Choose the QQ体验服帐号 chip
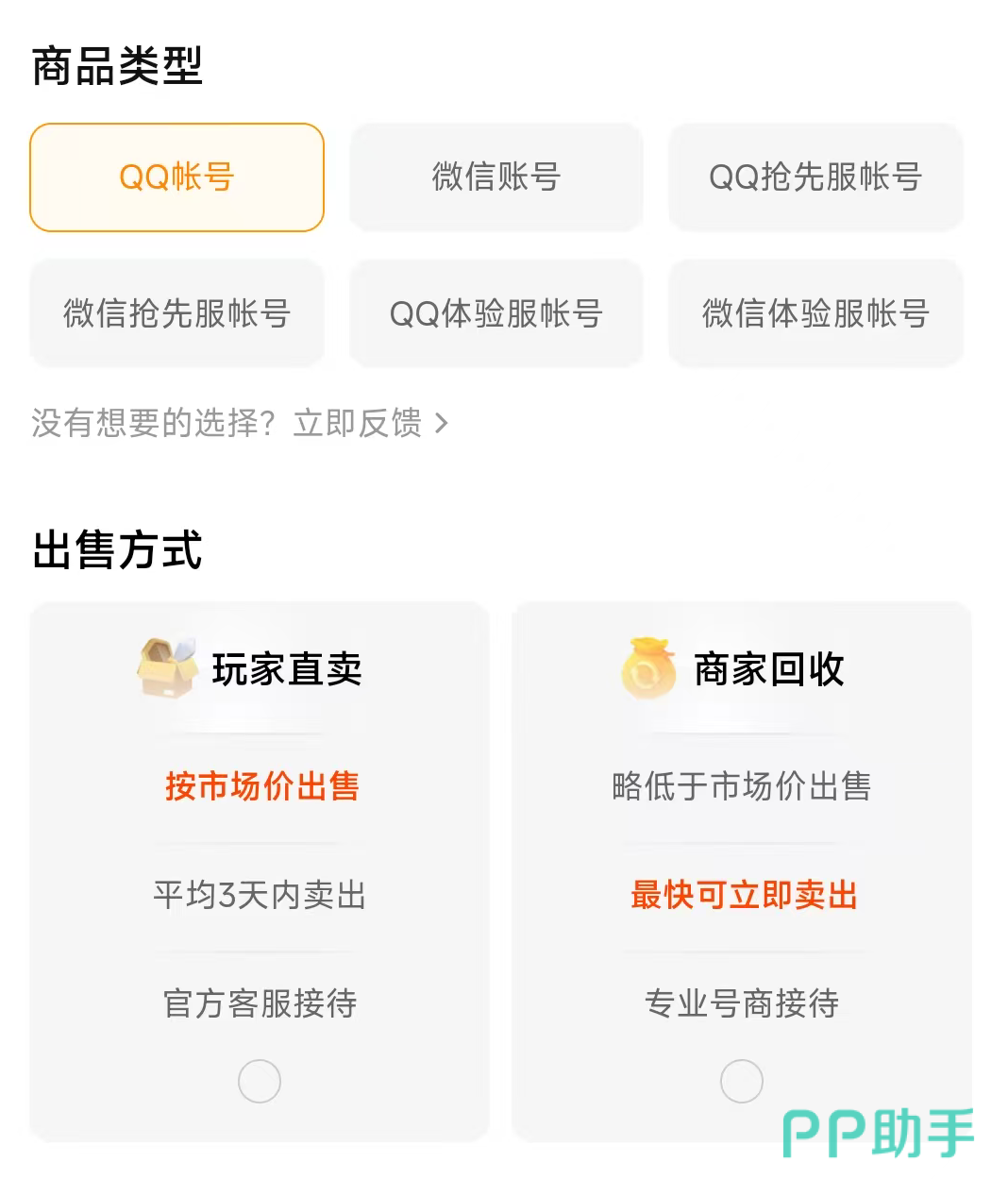 click(x=496, y=313)
